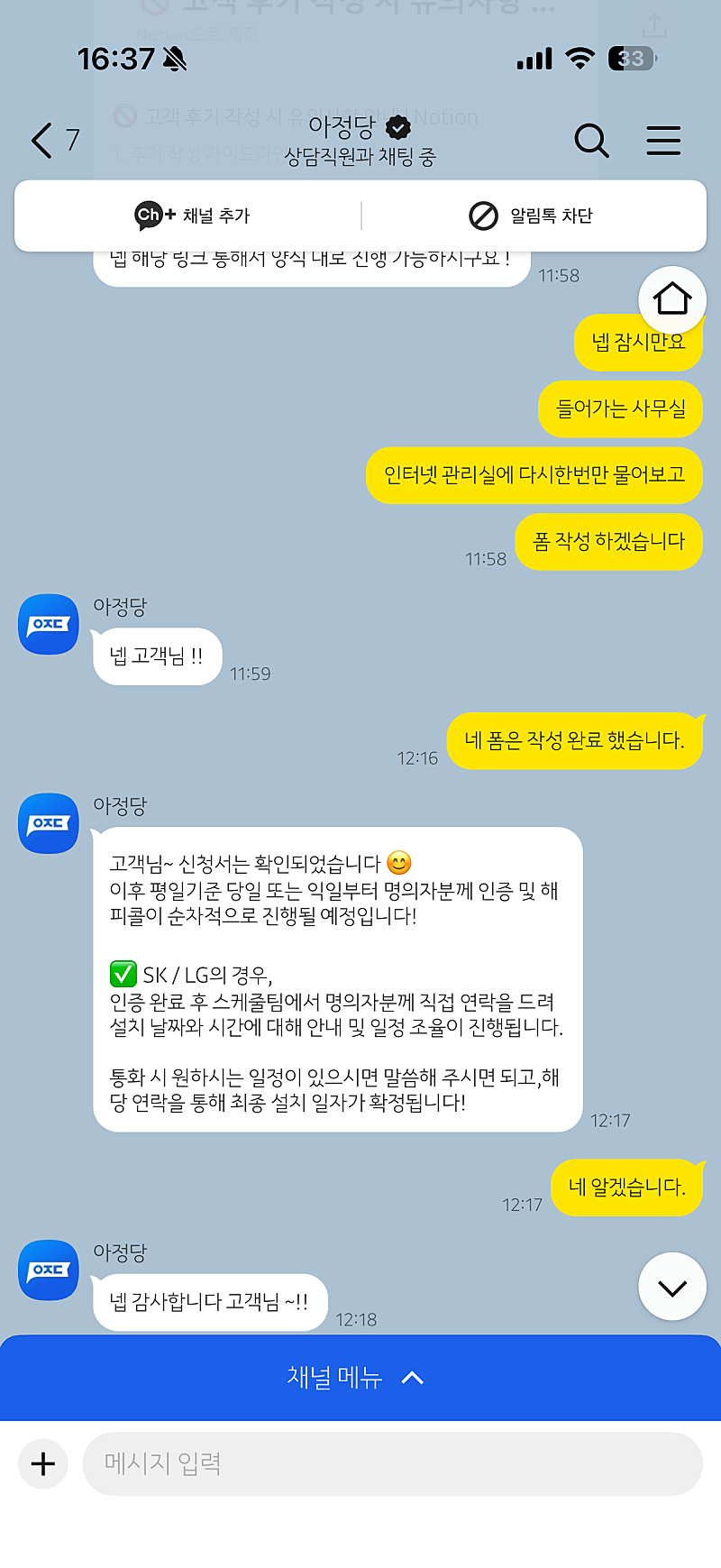Open the plus attachment menu
Image resolution: width=721 pixels, height=1568 pixels.
[x=43, y=1463]
